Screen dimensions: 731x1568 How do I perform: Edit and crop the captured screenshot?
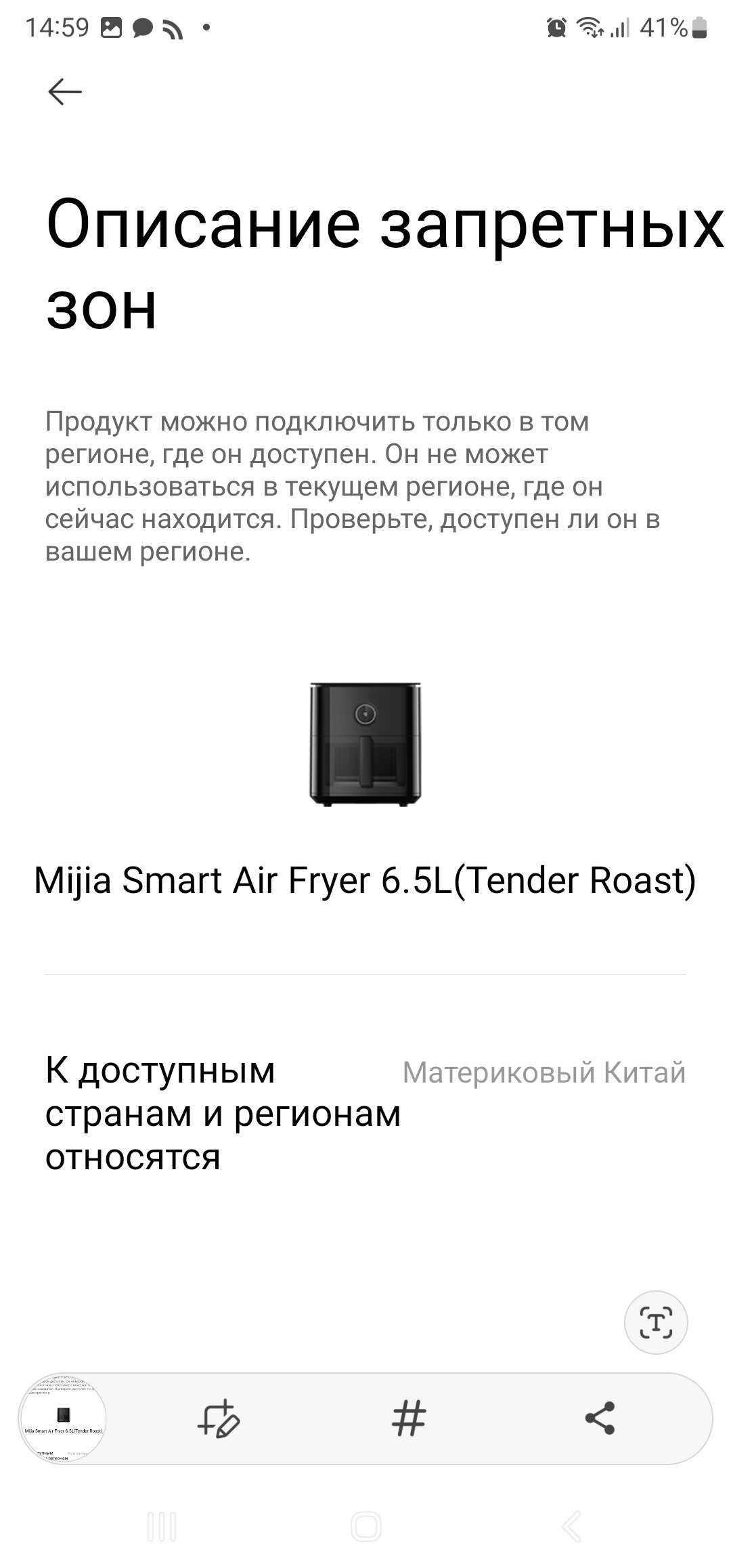[x=219, y=1418]
